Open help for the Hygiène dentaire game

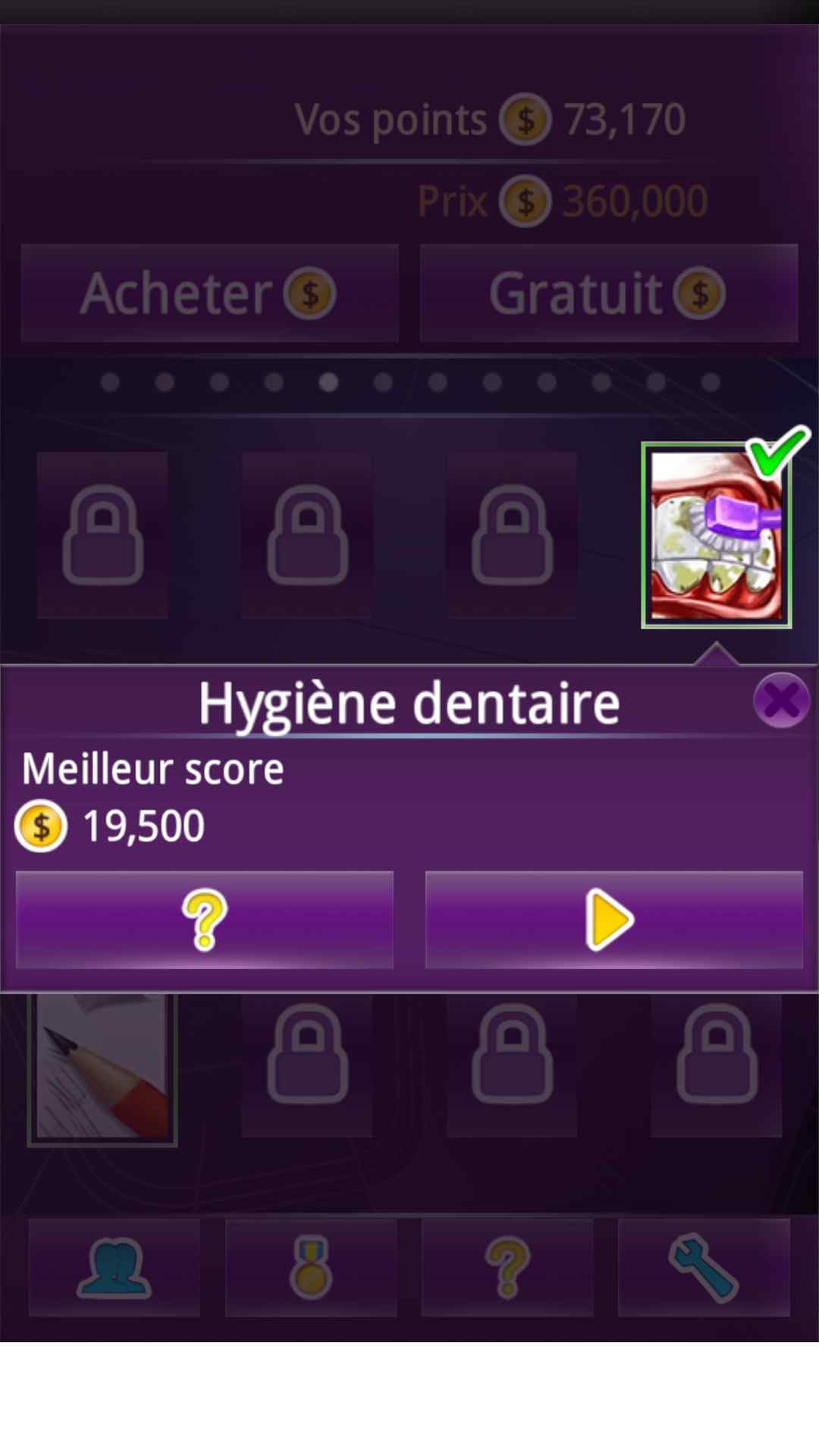click(205, 920)
